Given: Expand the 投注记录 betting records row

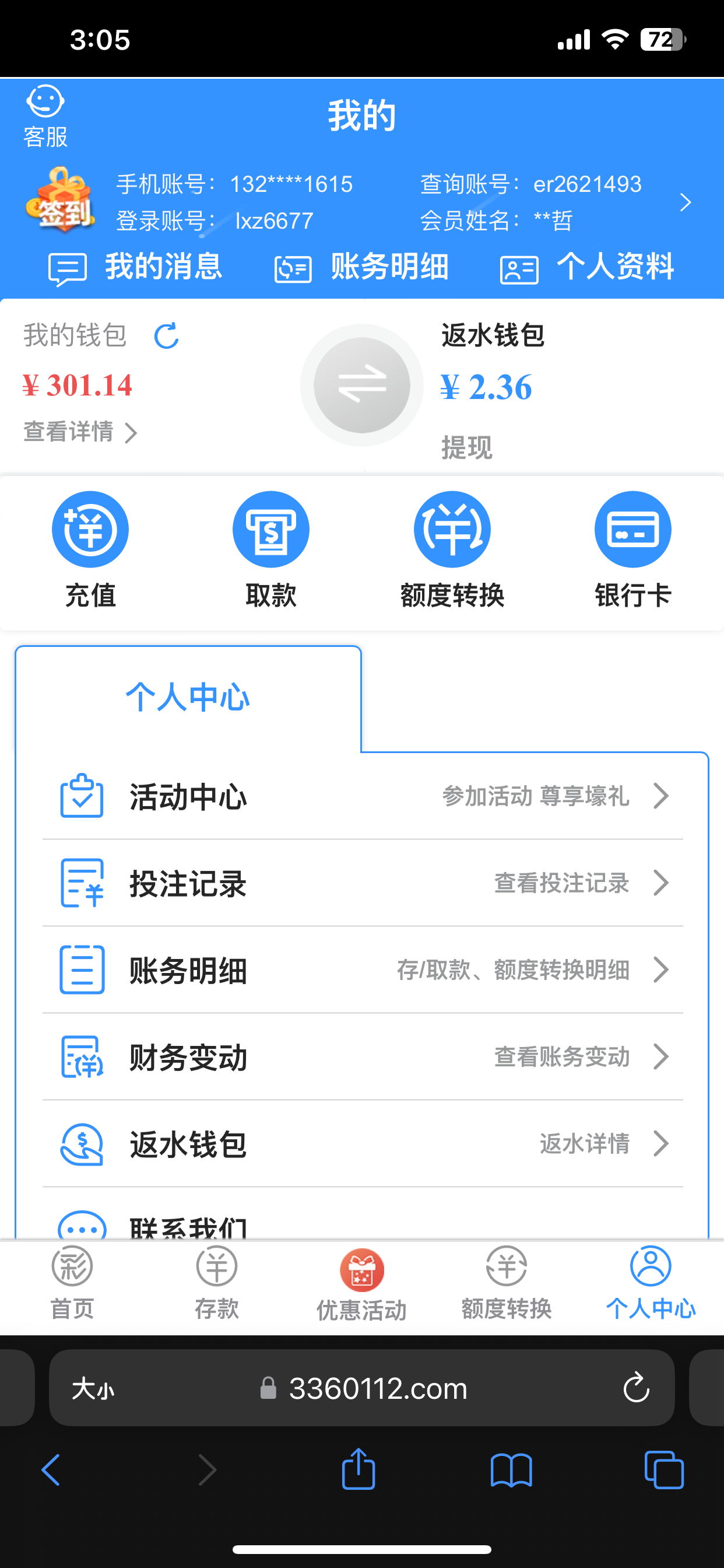Looking at the screenshot, I should 361,884.
